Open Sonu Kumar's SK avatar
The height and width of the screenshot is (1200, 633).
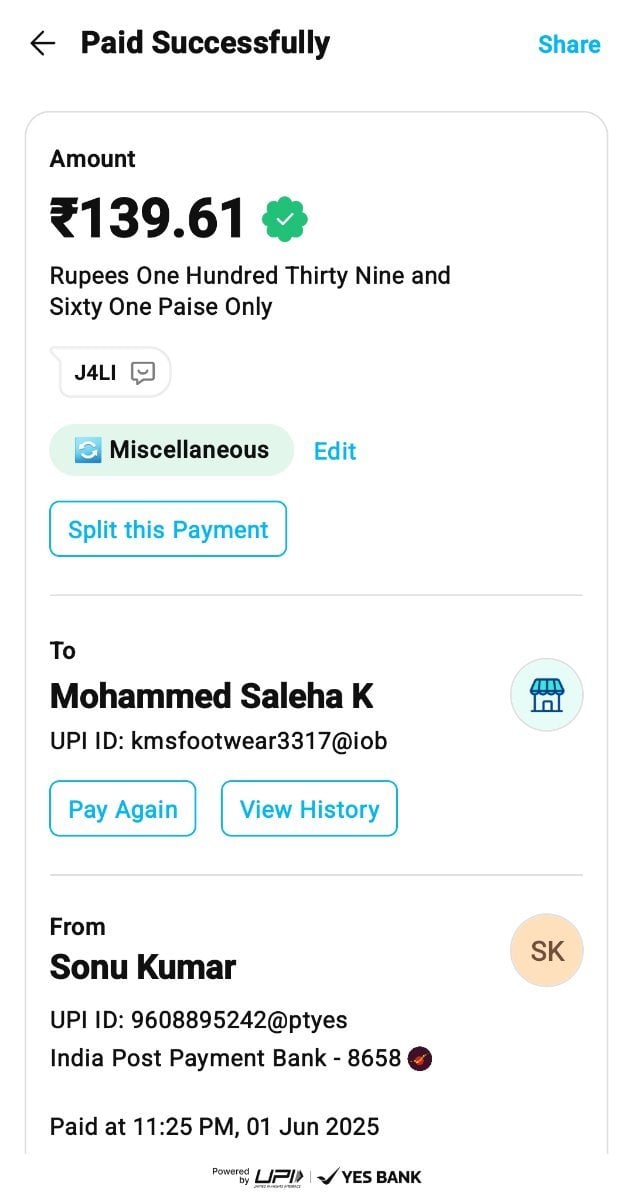(x=546, y=951)
